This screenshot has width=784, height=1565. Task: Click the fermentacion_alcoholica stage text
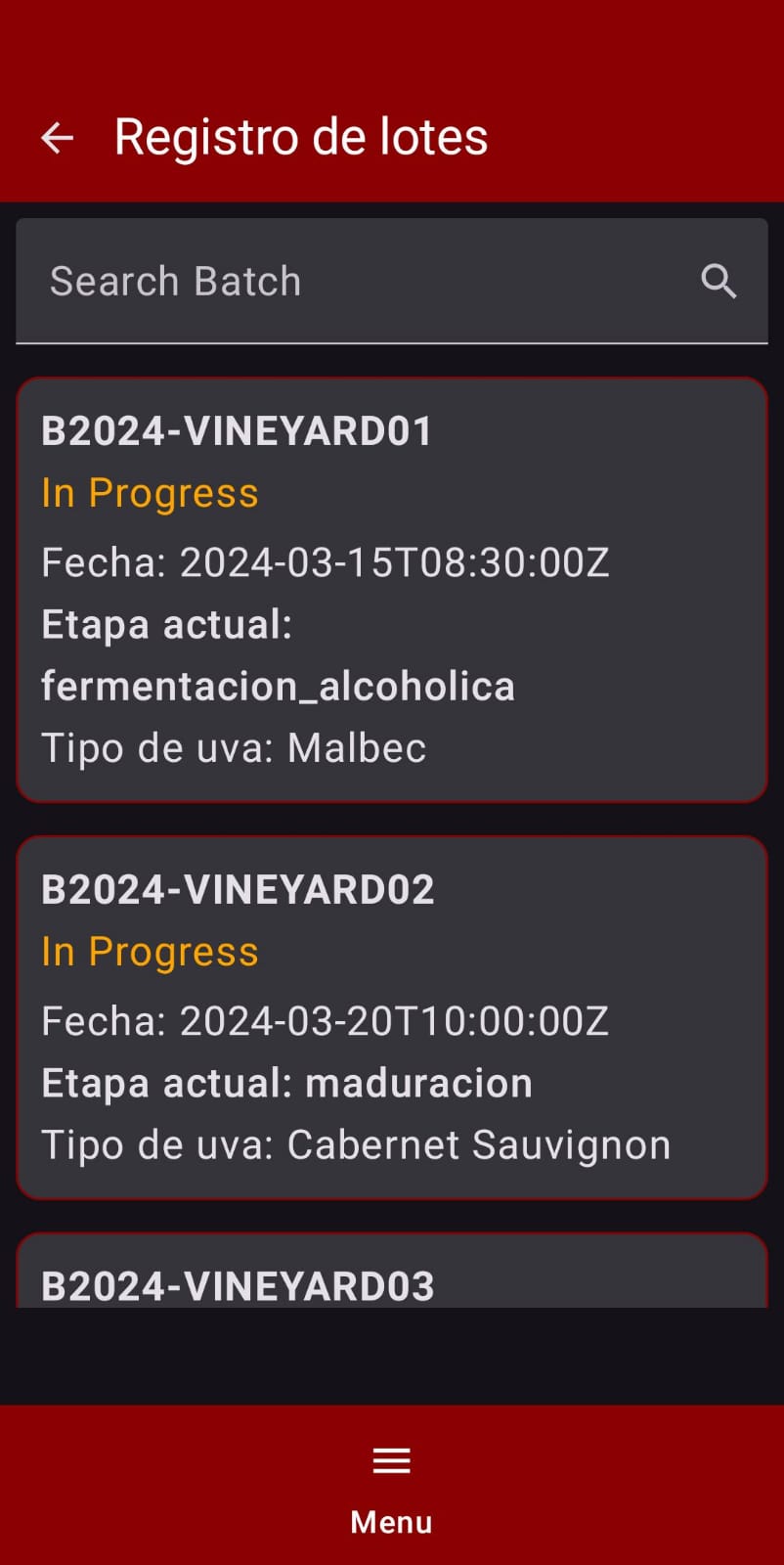[278, 686]
